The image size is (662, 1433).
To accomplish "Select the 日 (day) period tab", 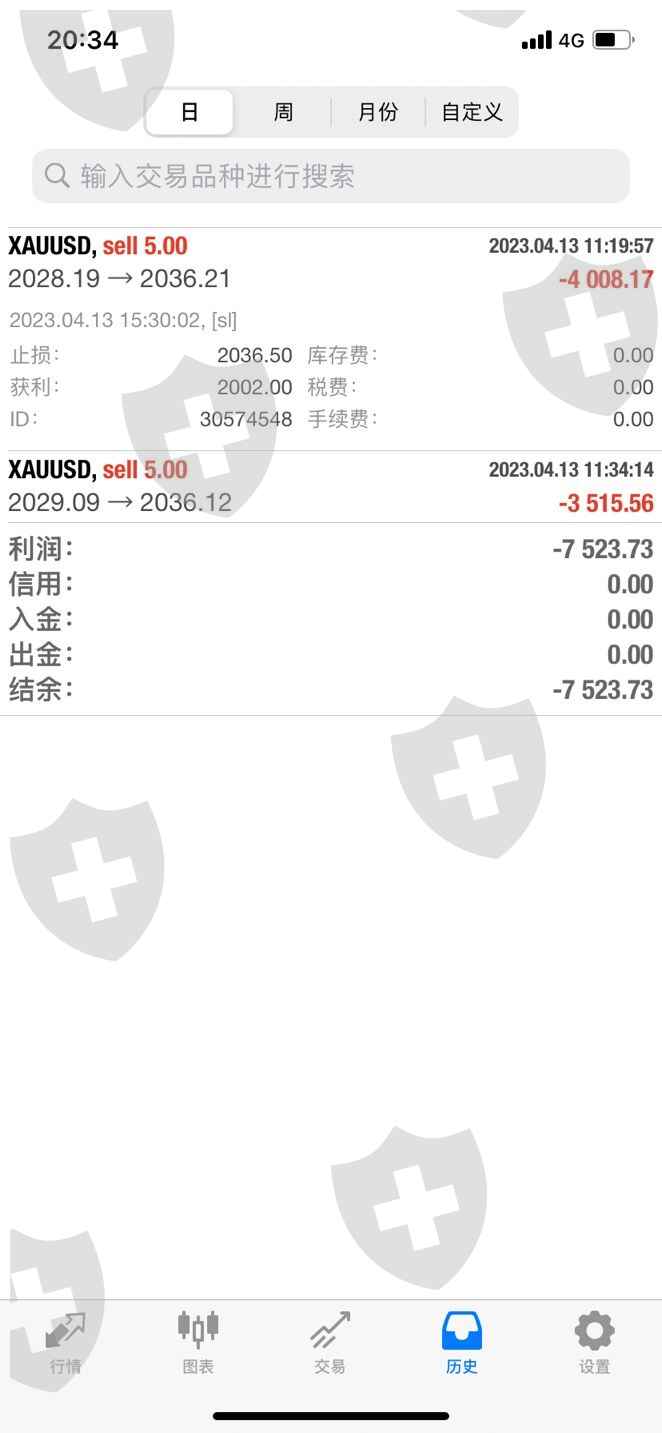I will [x=190, y=112].
